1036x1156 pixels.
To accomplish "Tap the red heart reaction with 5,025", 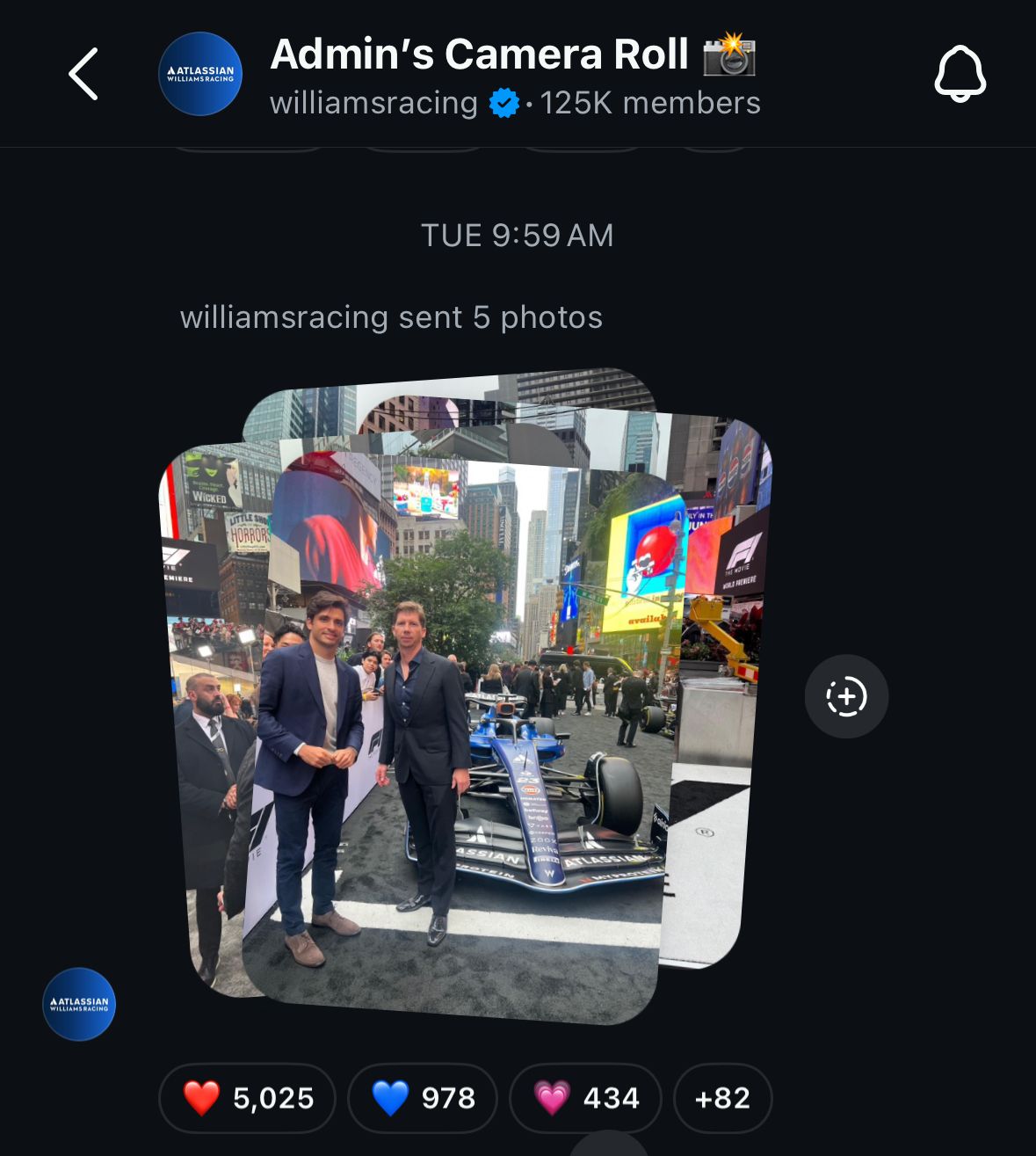I will [x=248, y=1098].
